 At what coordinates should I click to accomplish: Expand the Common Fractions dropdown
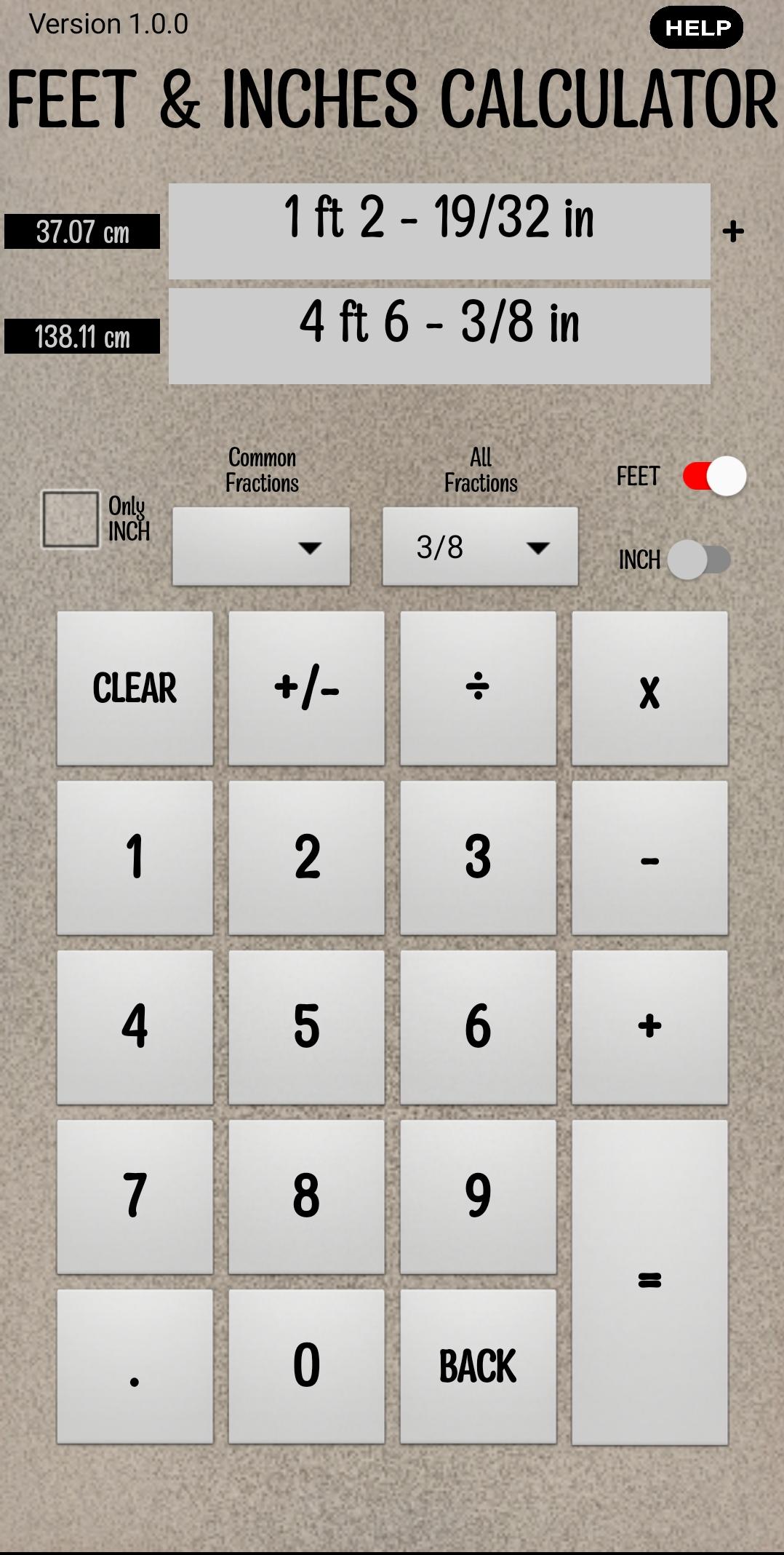[x=261, y=546]
